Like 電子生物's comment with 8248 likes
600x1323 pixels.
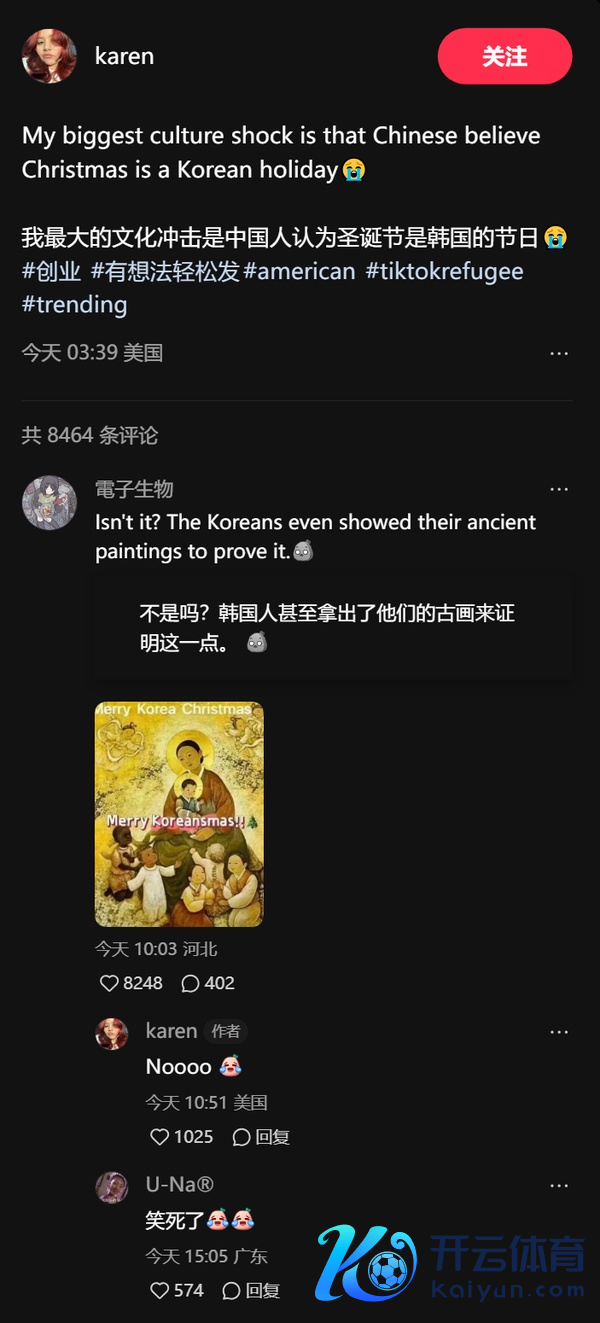coord(110,983)
